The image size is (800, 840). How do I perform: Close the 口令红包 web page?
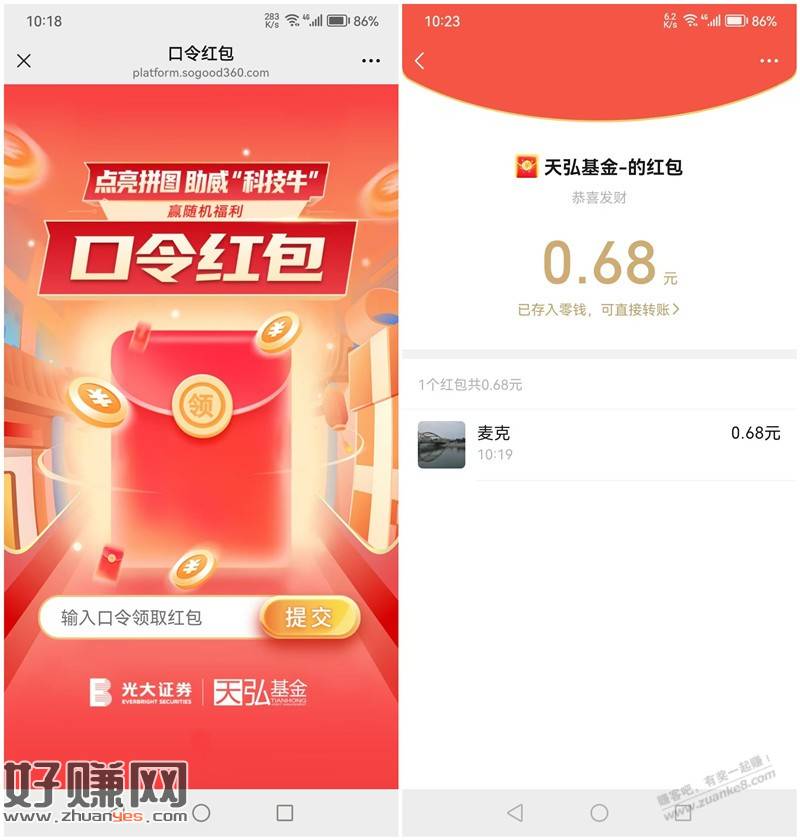(x=24, y=61)
